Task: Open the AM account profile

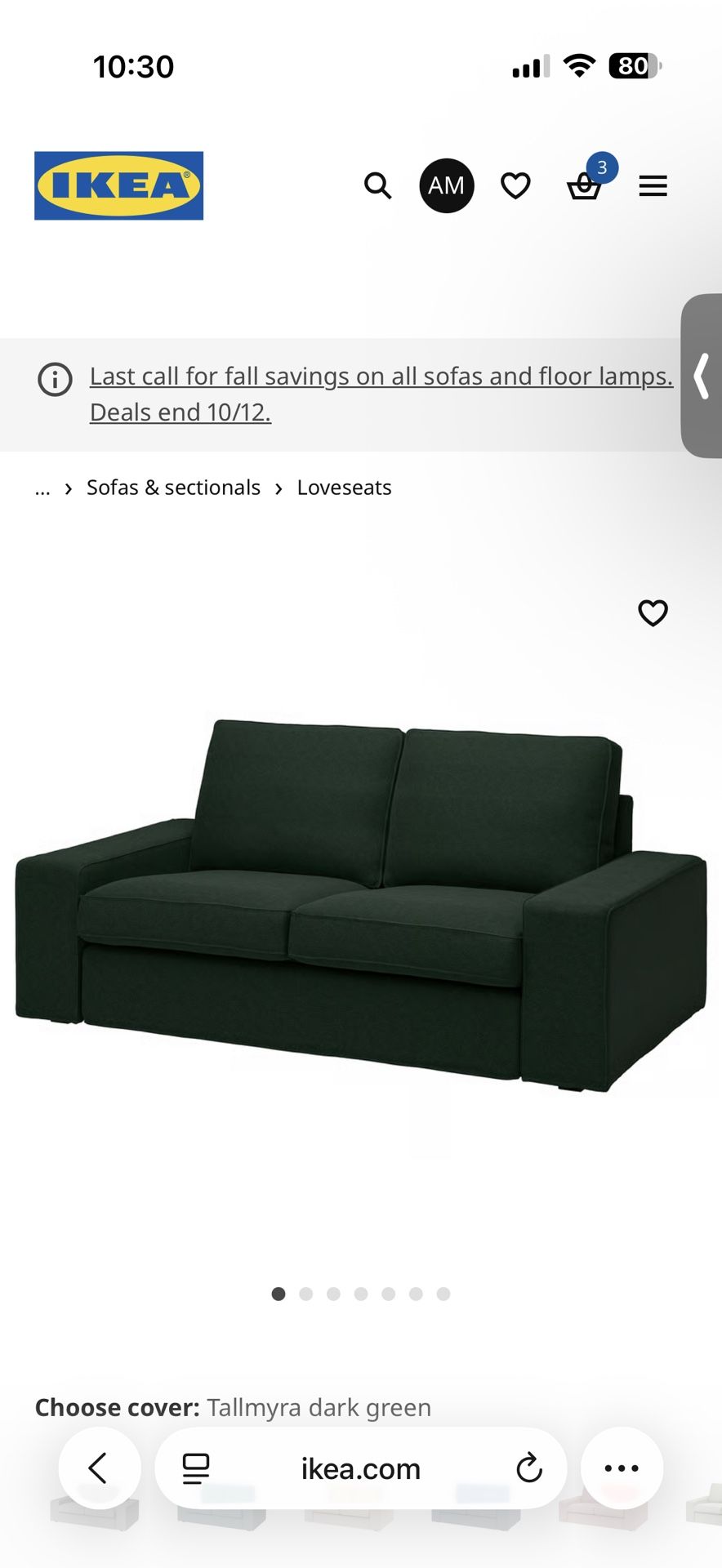Action: pos(447,186)
